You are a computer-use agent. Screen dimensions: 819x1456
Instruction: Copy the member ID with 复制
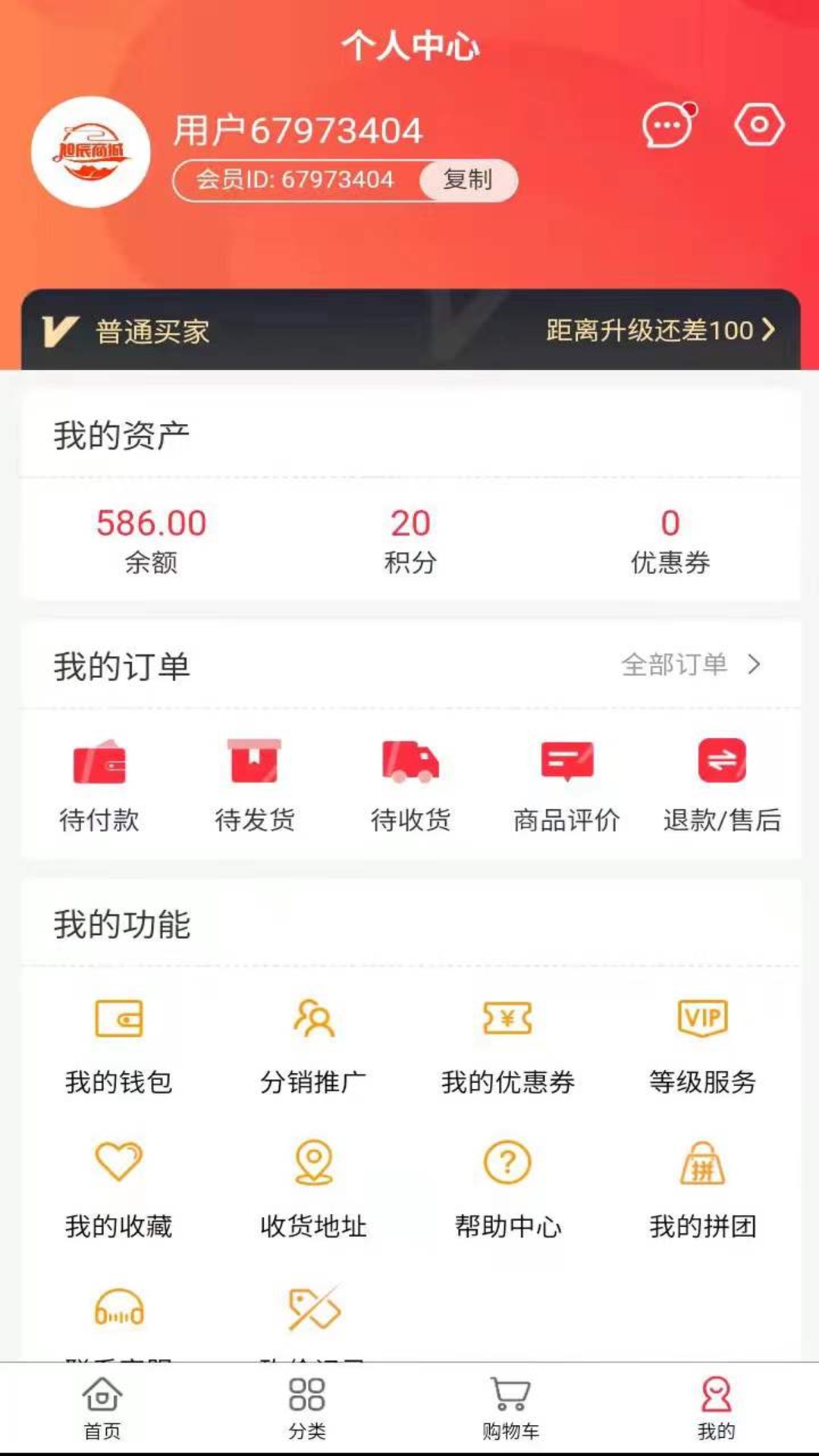[x=468, y=180]
